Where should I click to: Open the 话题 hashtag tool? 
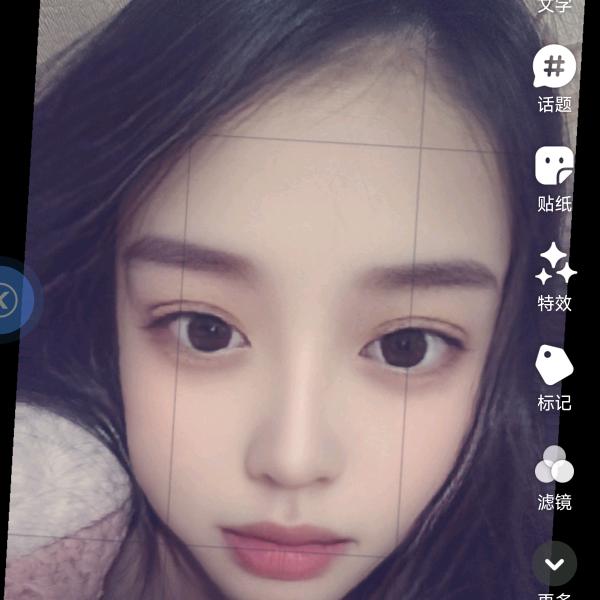pyautogui.click(x=554, y=68)
